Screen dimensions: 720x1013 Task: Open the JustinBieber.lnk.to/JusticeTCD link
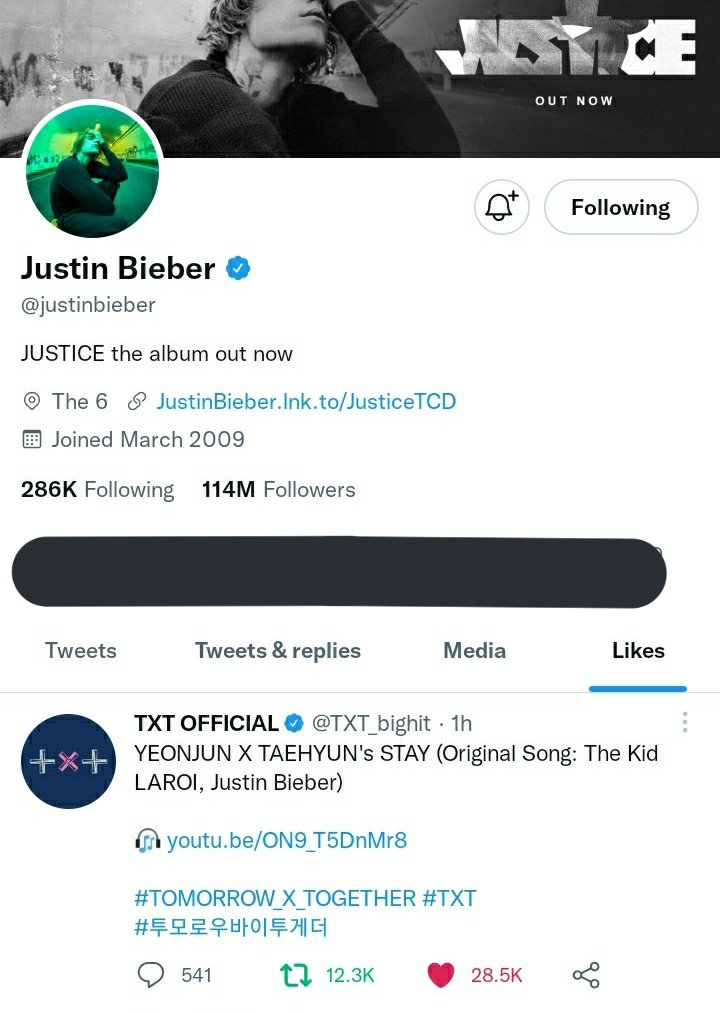[x=305, y=402]
